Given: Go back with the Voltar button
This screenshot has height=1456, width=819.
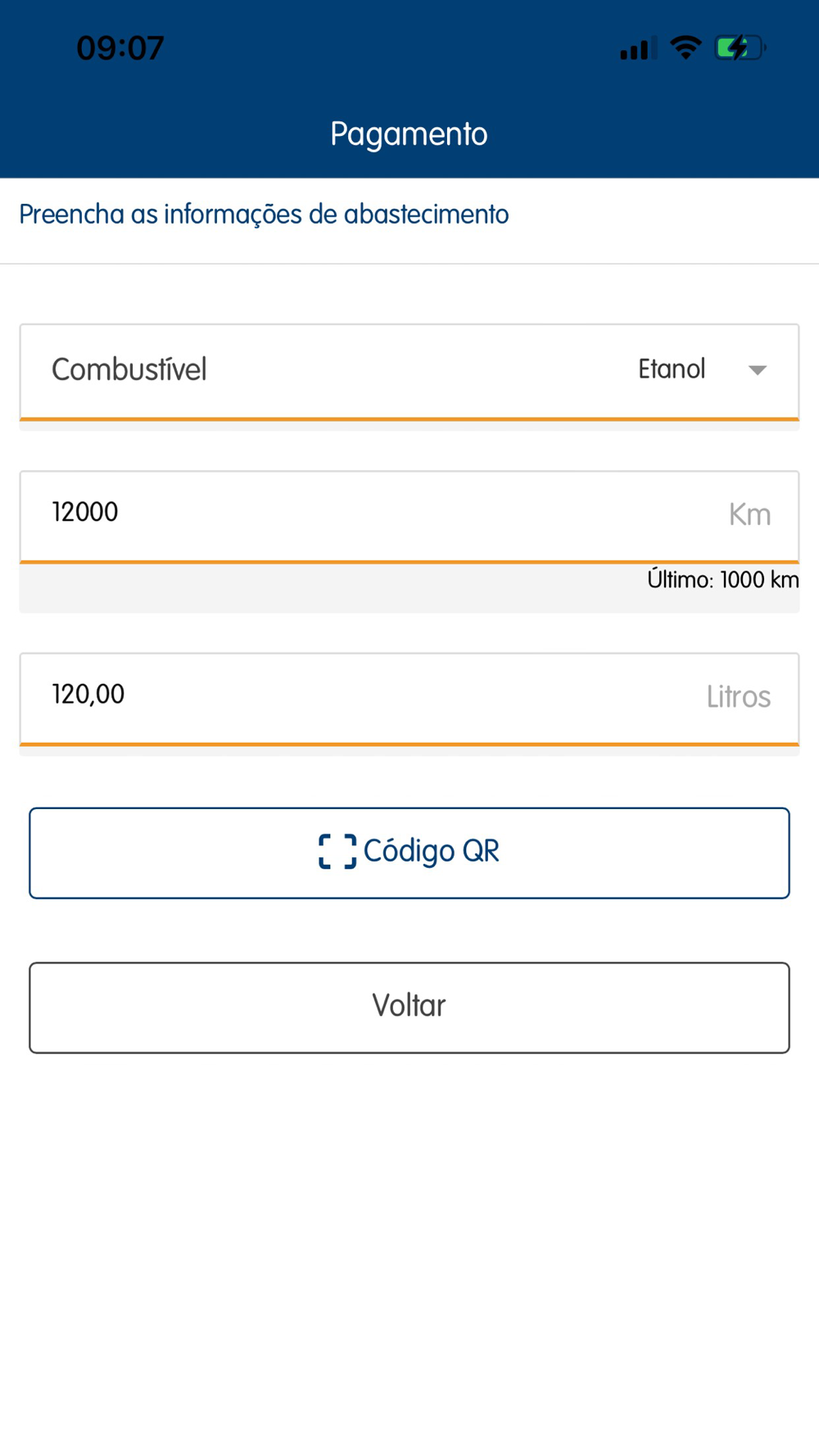Looking at the screenshot, I should (409, 1006).
